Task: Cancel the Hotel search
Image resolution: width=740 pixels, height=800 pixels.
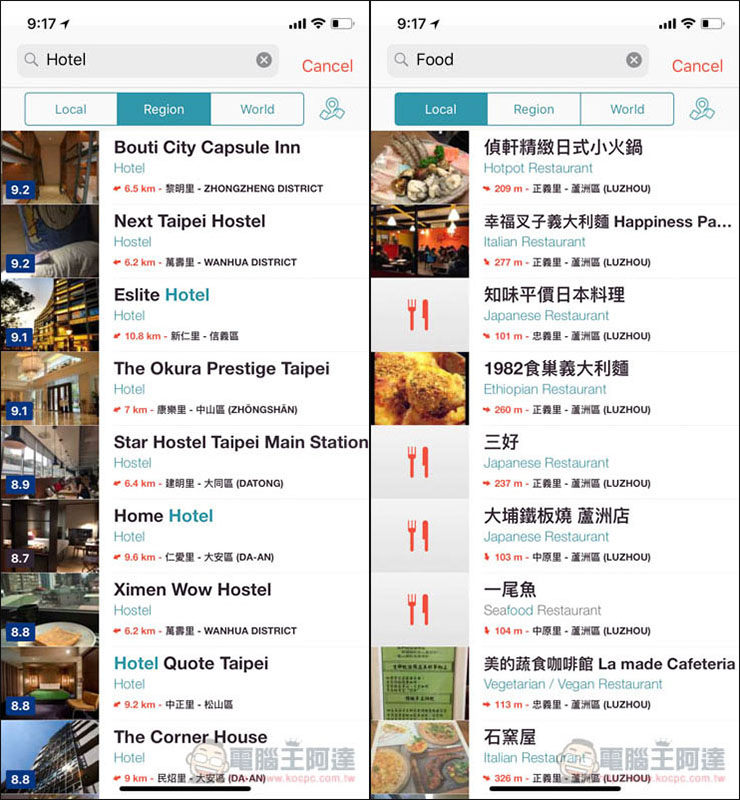Action: [x=327, y=66]
